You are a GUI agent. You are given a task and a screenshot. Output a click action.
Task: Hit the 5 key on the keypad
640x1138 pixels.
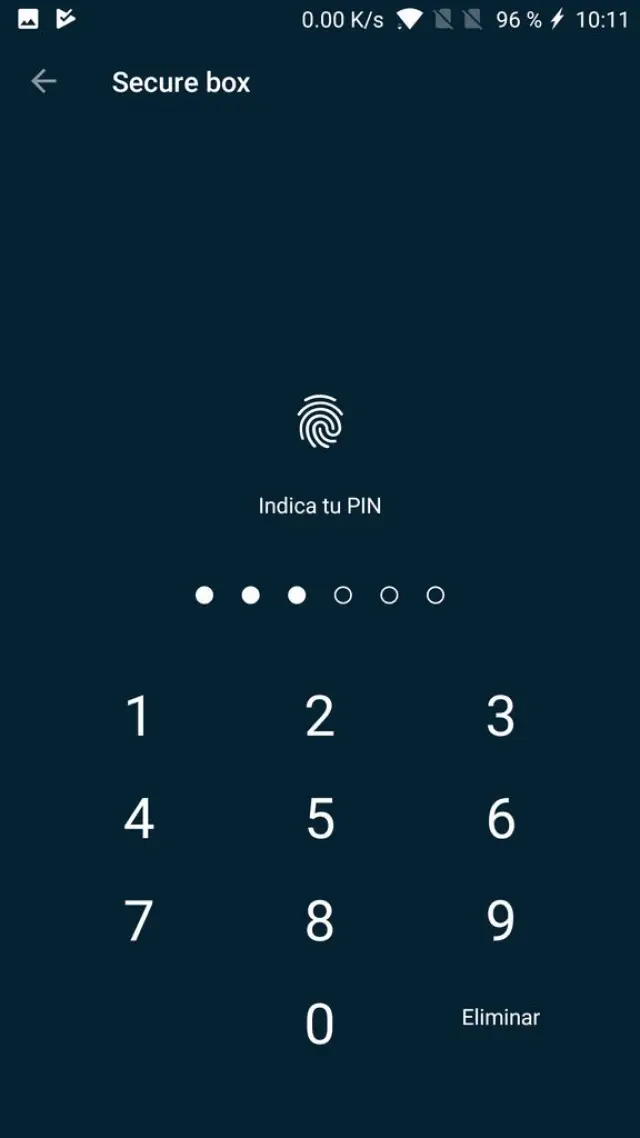point(320,819)
